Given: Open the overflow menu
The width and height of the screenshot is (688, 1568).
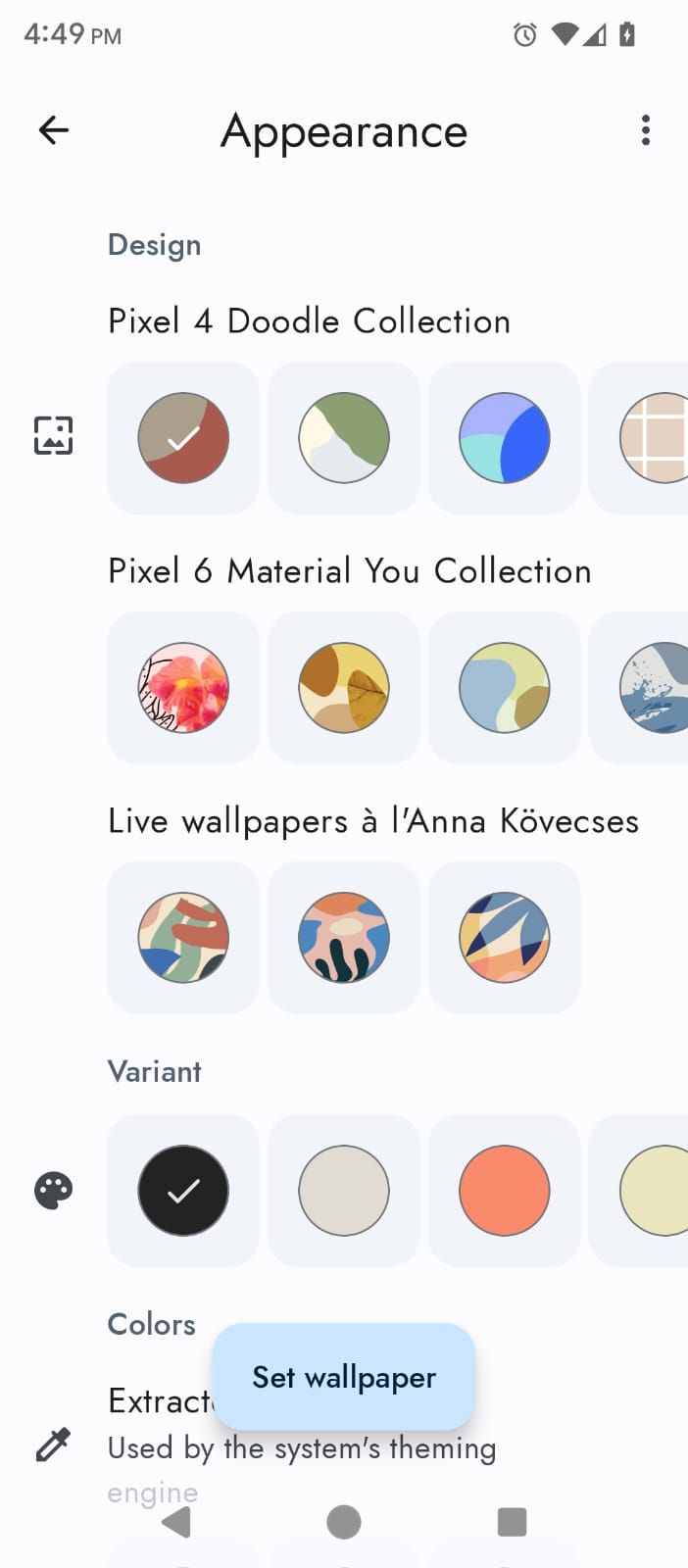Looking at the screenshot, I should [645, 130].
